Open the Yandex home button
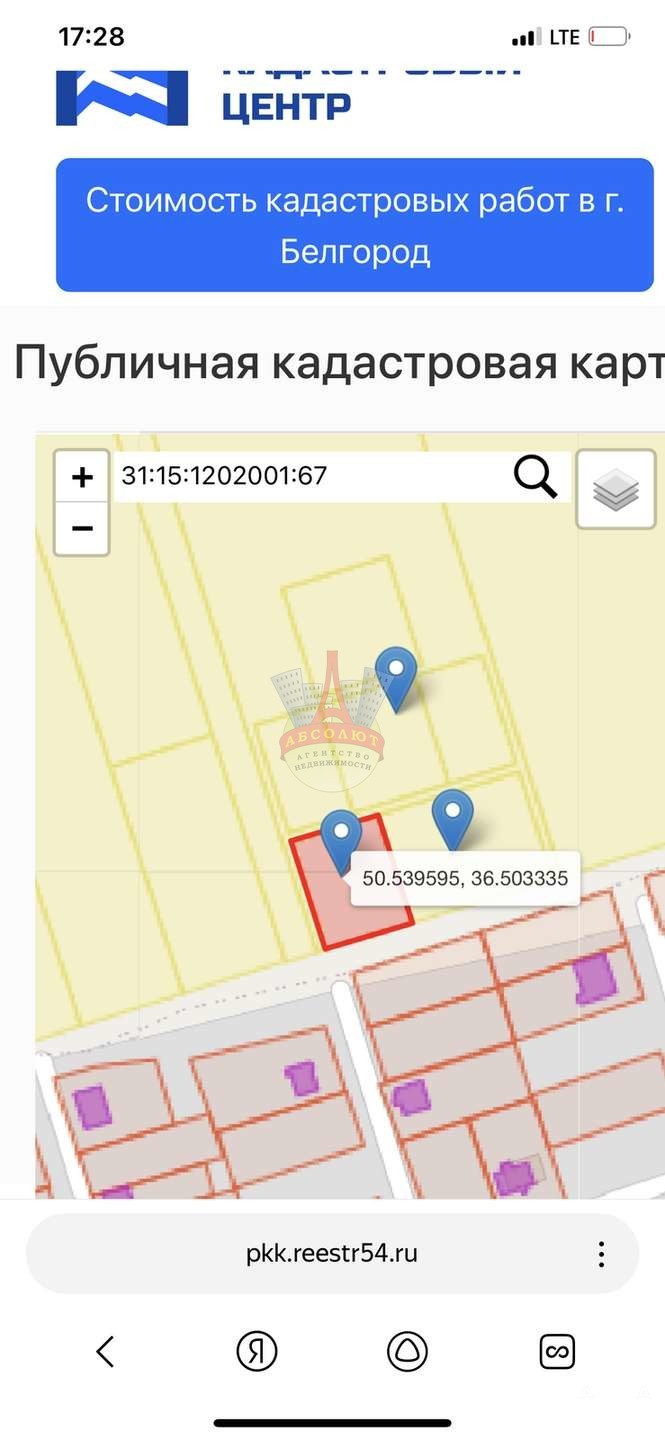665x1440 pixels. click(257, 1352)
